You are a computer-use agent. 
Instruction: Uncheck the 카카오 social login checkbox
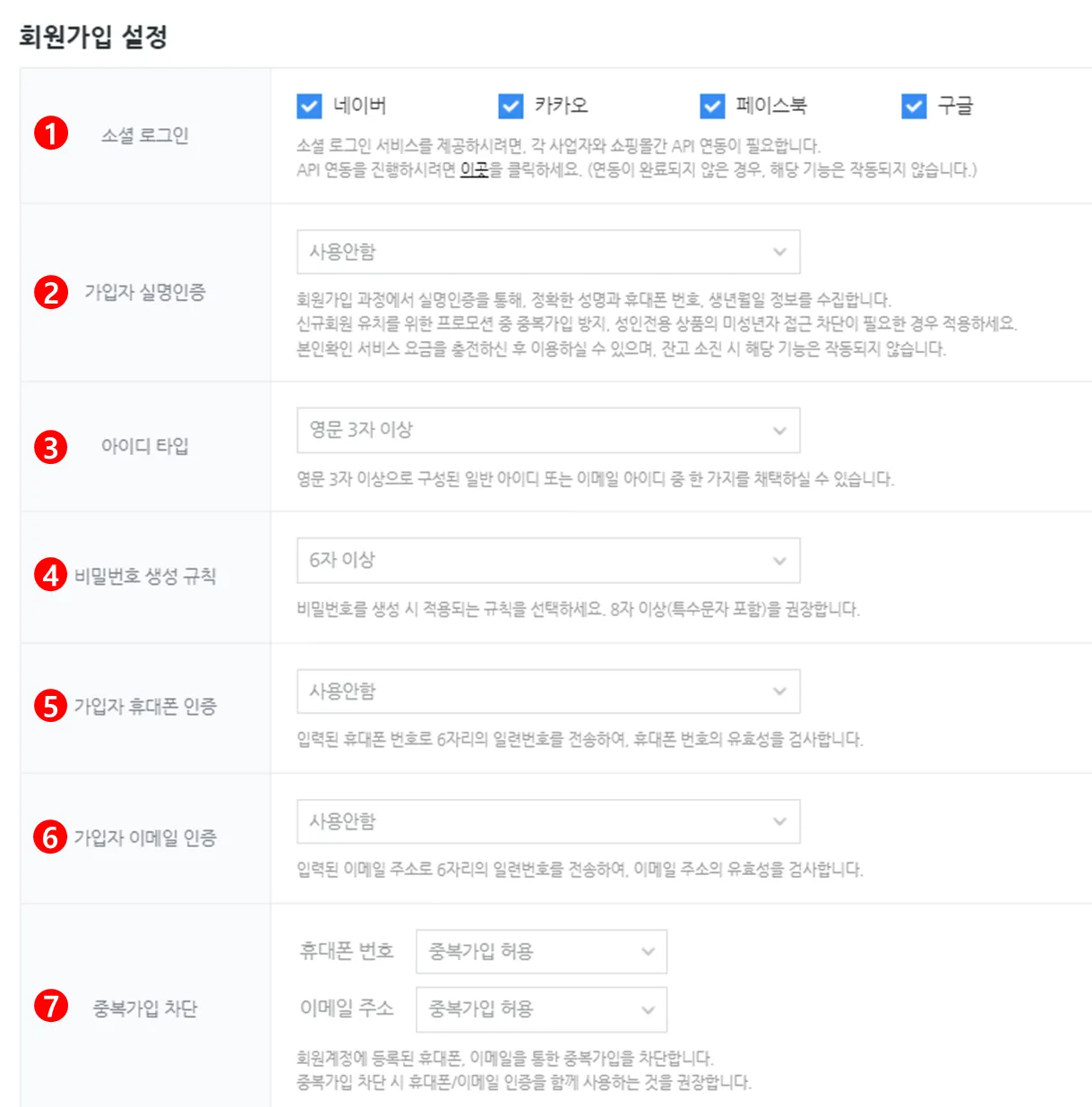pyautogui.click(x=511, y=107)
